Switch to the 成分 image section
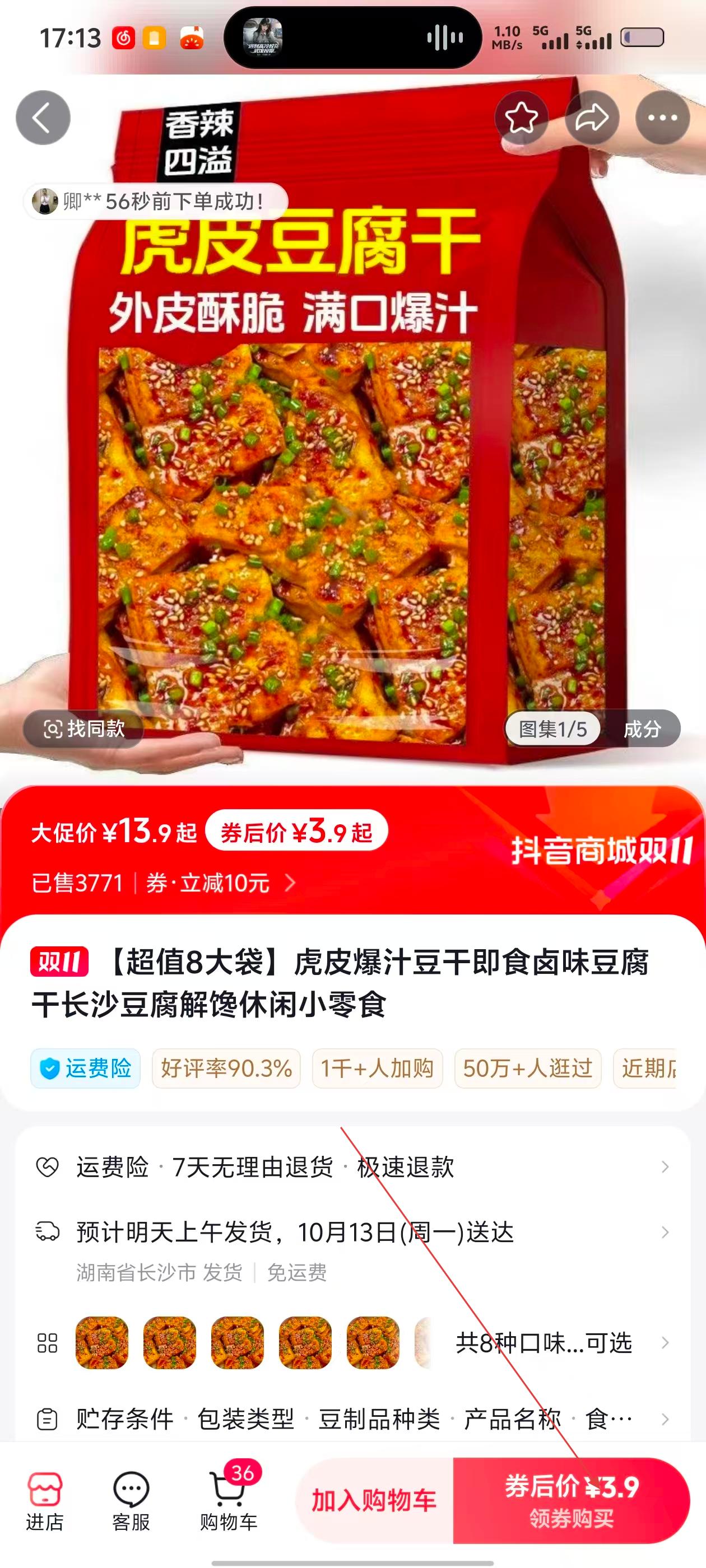Screen dimensions: 706x1568 pyautogui.click(x=642, y=729)
